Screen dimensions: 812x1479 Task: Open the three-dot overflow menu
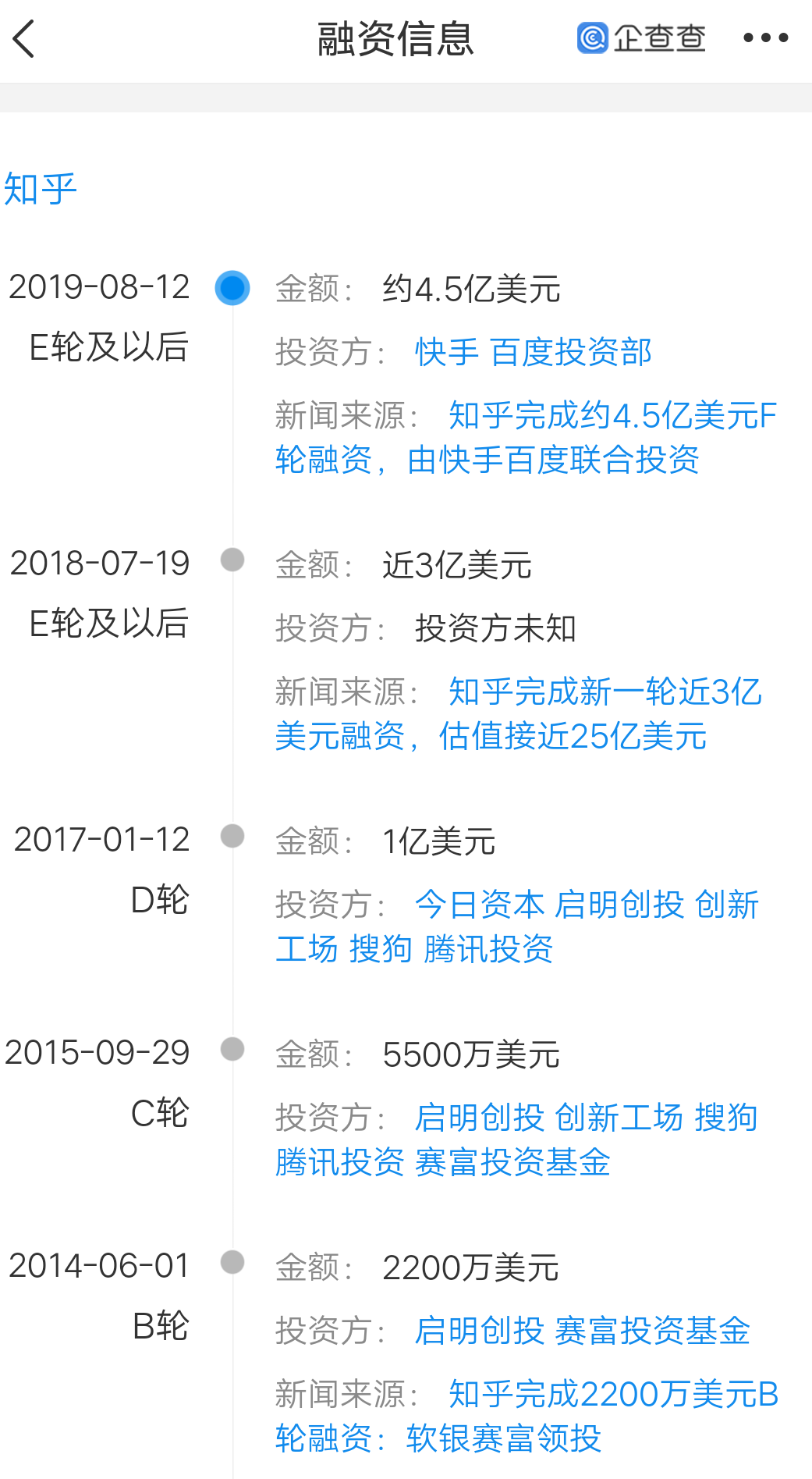coord(765,37)
